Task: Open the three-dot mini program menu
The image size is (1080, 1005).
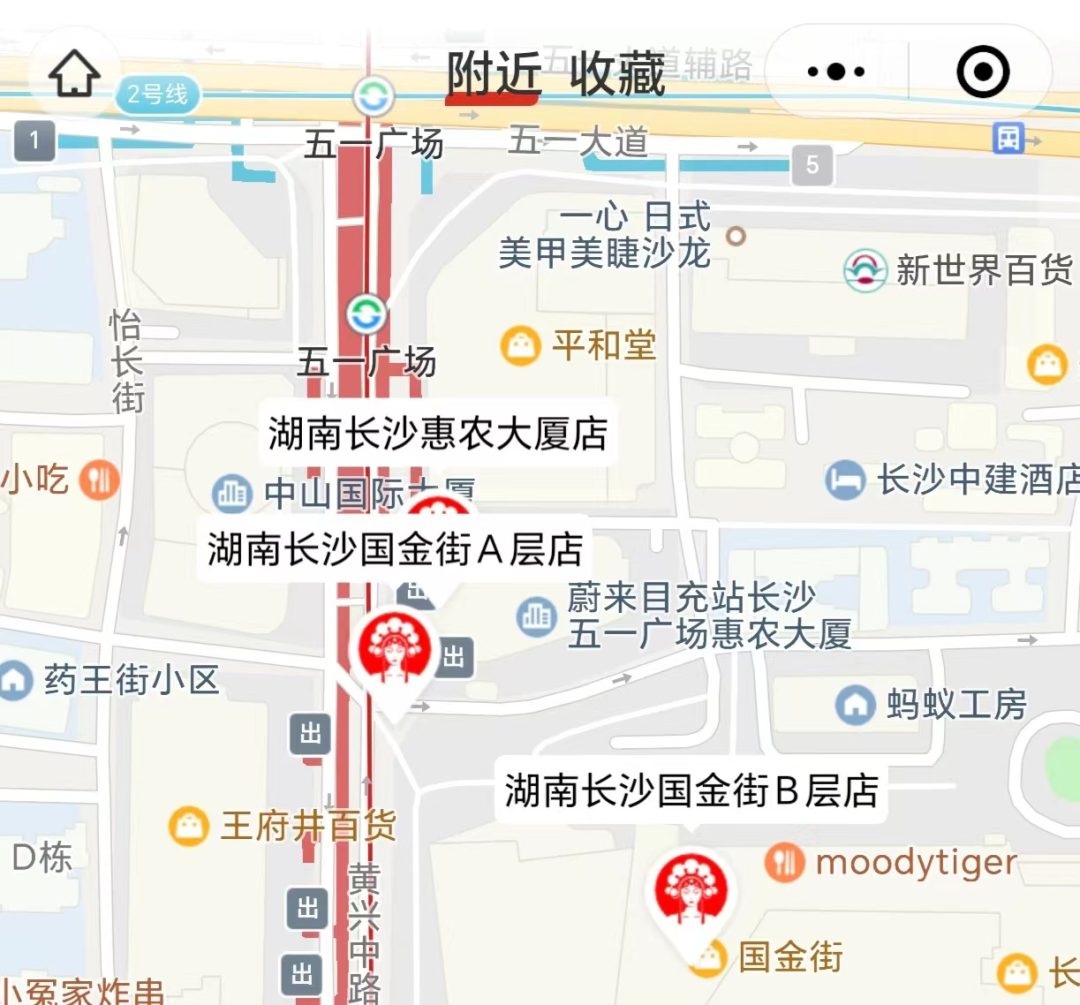Action: tap(835, 72)
